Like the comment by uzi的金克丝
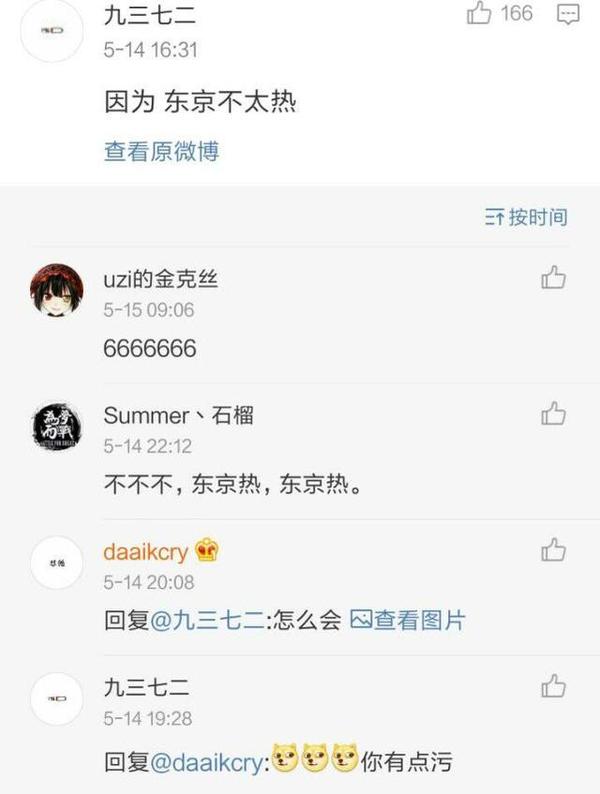Screen dimensions: 600x794 coord(553,278)
